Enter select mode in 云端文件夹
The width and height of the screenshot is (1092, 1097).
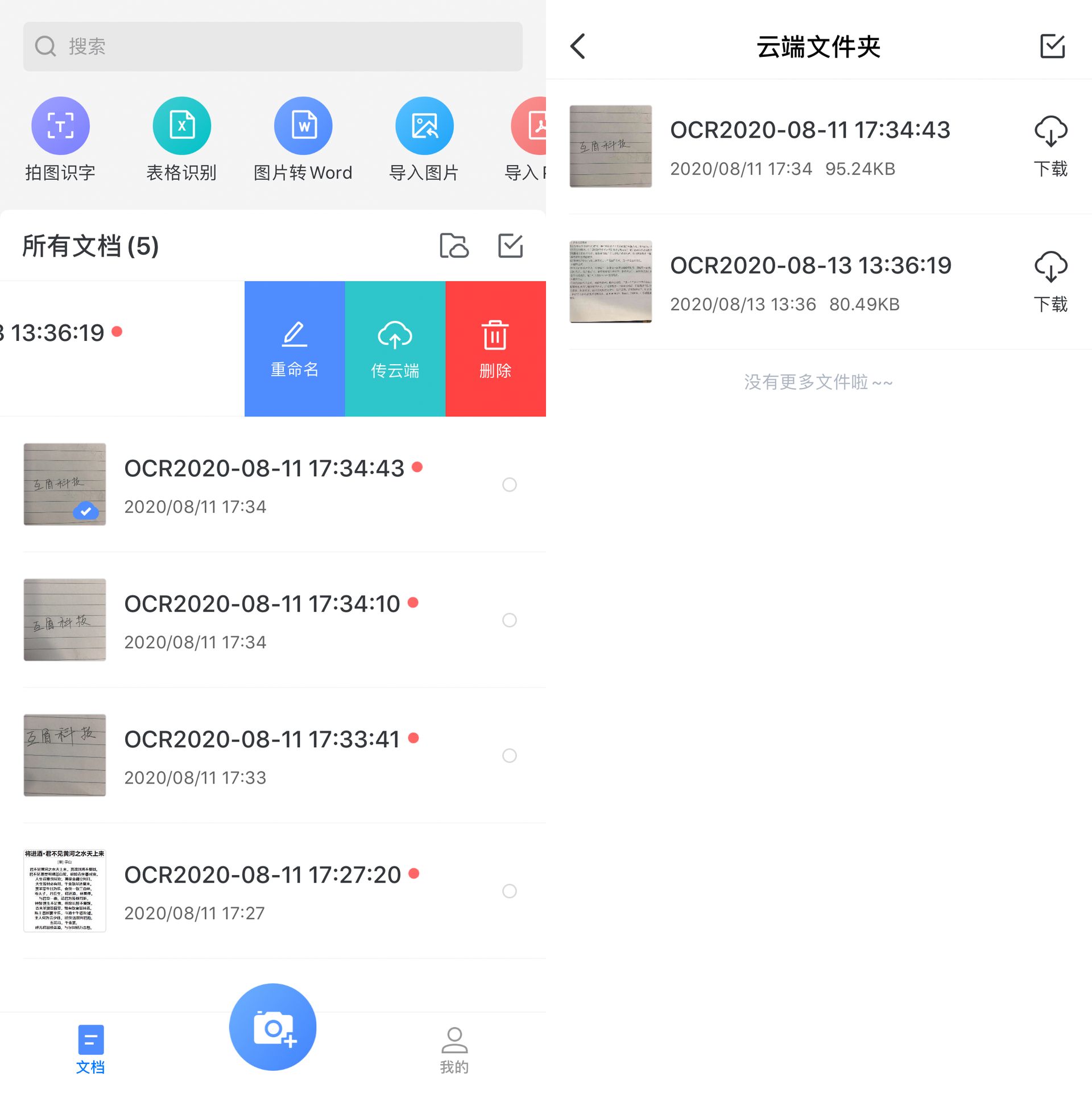click(1052, 47)
